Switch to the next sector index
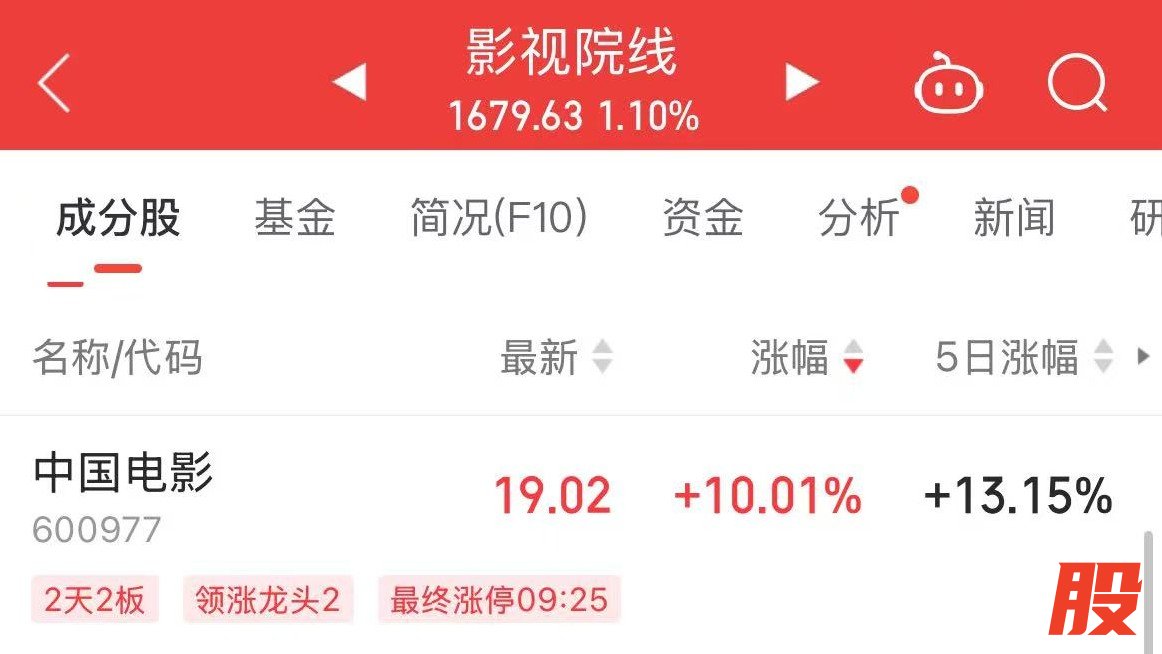This screenshot has height=654, width=1162. [x=801, y=82]
